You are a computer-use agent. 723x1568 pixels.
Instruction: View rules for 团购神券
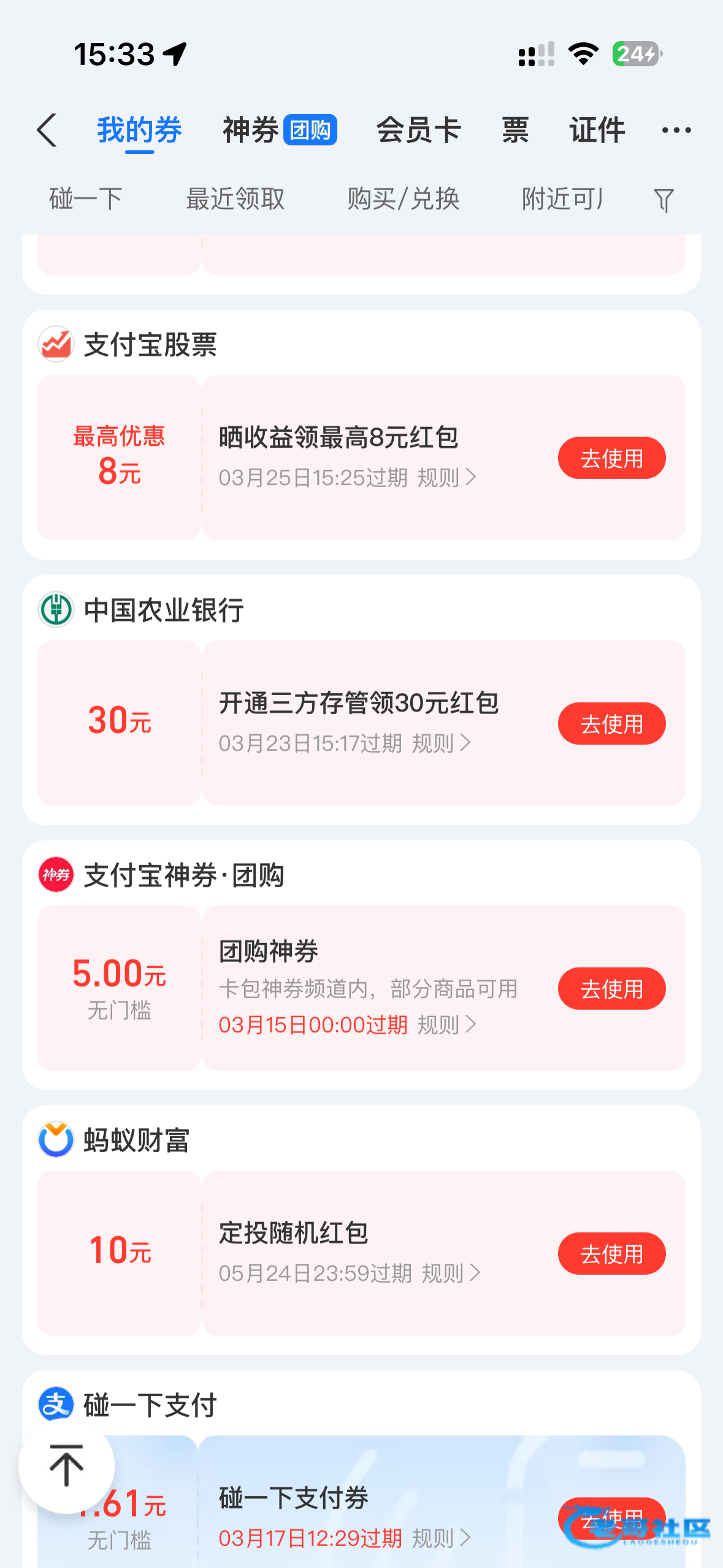tap(447, 1024)
